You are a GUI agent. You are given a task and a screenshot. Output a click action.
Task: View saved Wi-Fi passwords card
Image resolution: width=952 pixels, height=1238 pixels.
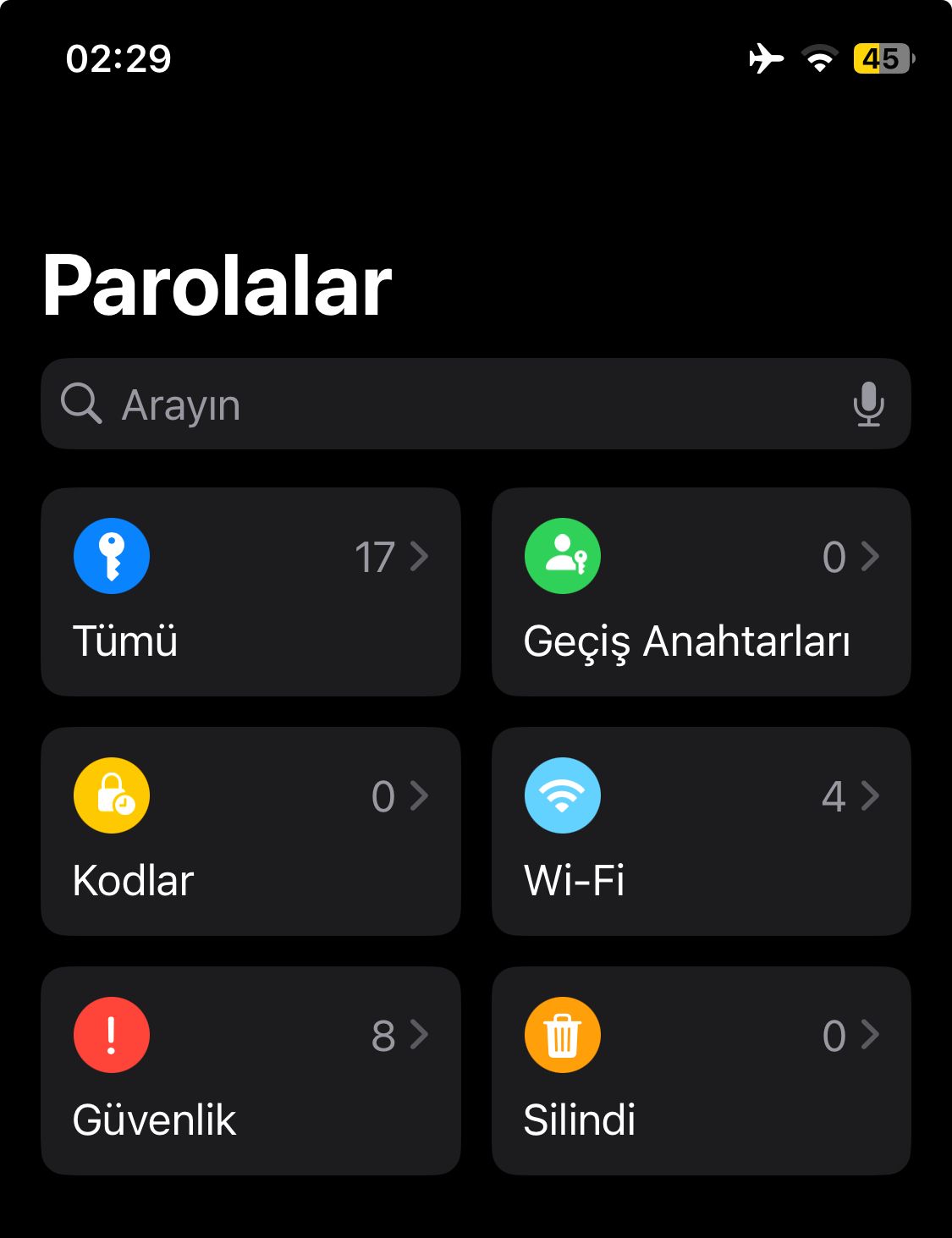pyautogui.click(x=701, y=832)
